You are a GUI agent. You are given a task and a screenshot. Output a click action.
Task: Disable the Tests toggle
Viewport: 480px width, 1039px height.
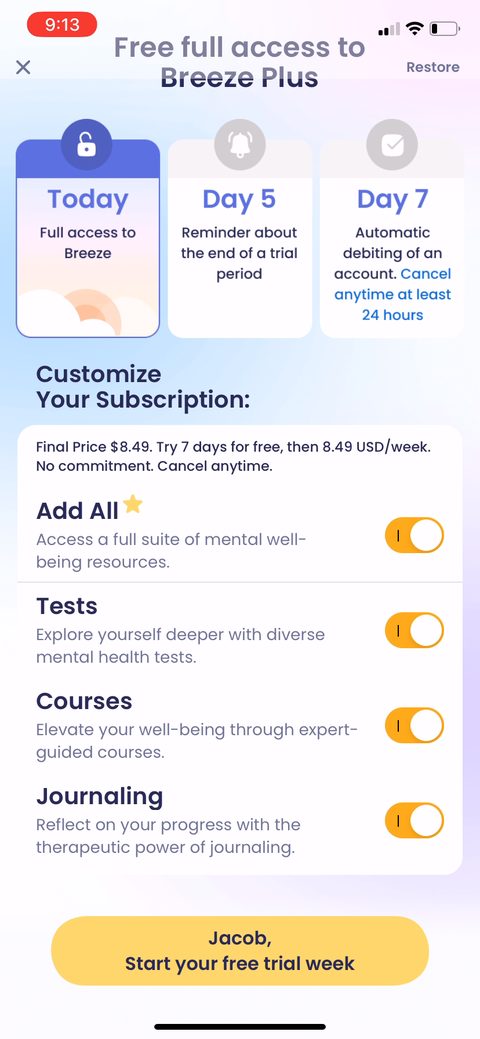click(x=414, y=630)
